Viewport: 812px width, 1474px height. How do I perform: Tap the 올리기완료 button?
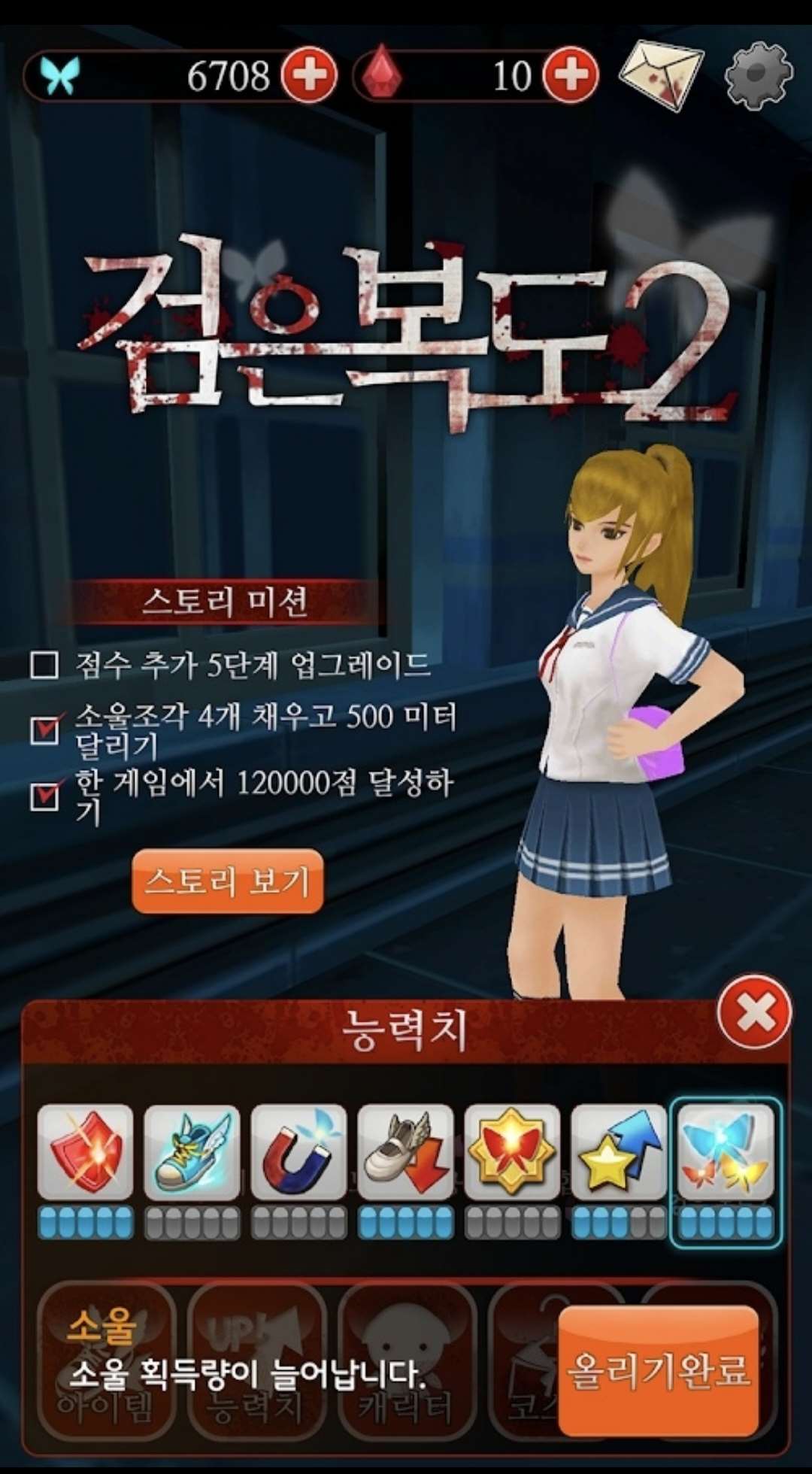pyautogui.click(x=659, y=1370)
